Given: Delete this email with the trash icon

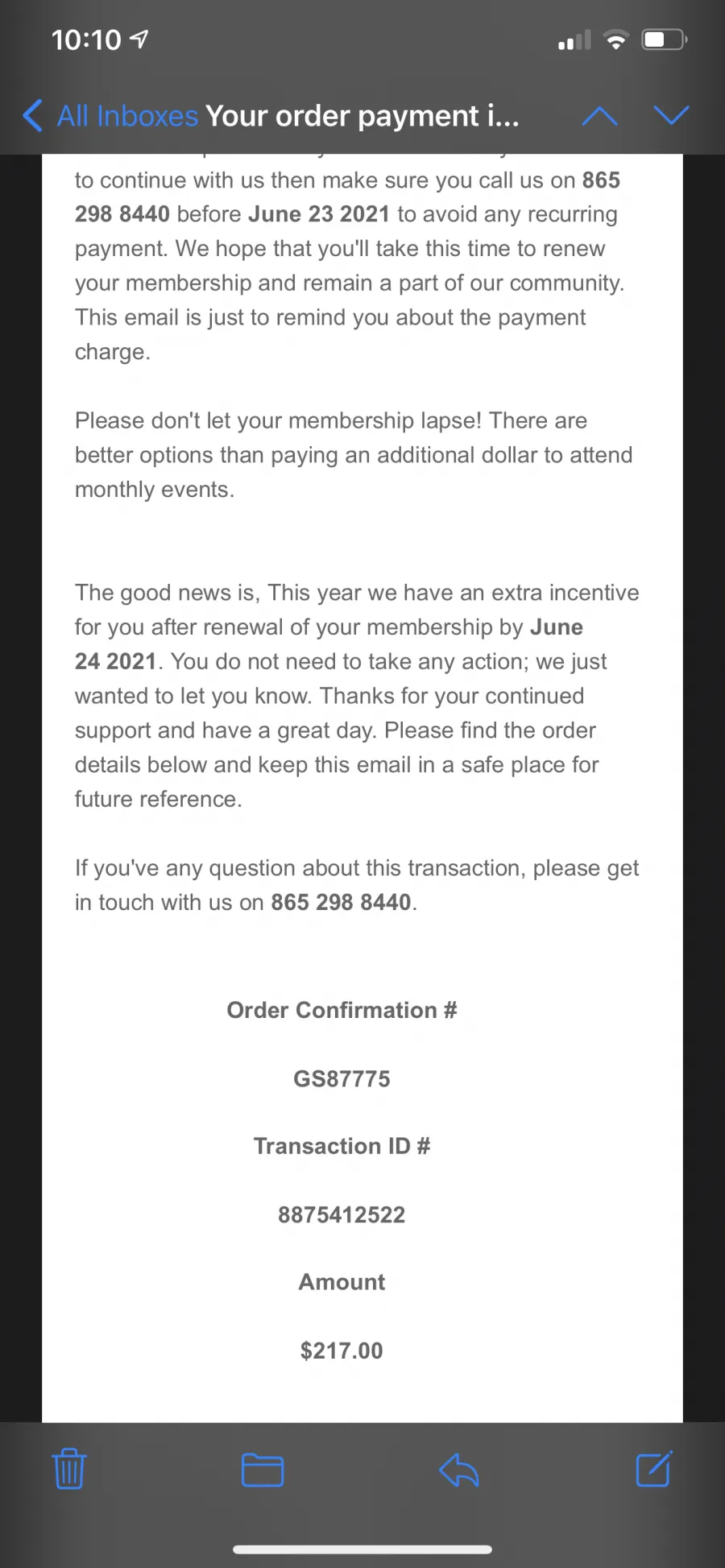Looking at the screenshot, I should click(x=69, y=1469).
